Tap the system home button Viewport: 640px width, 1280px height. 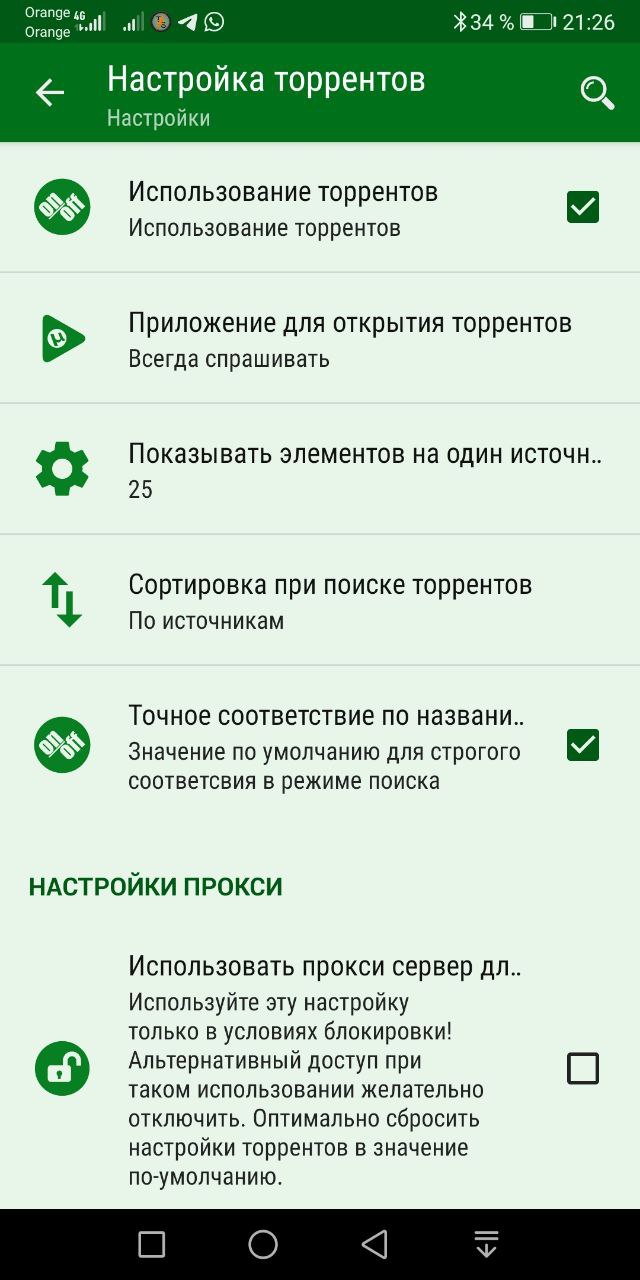click(263, 1244)
